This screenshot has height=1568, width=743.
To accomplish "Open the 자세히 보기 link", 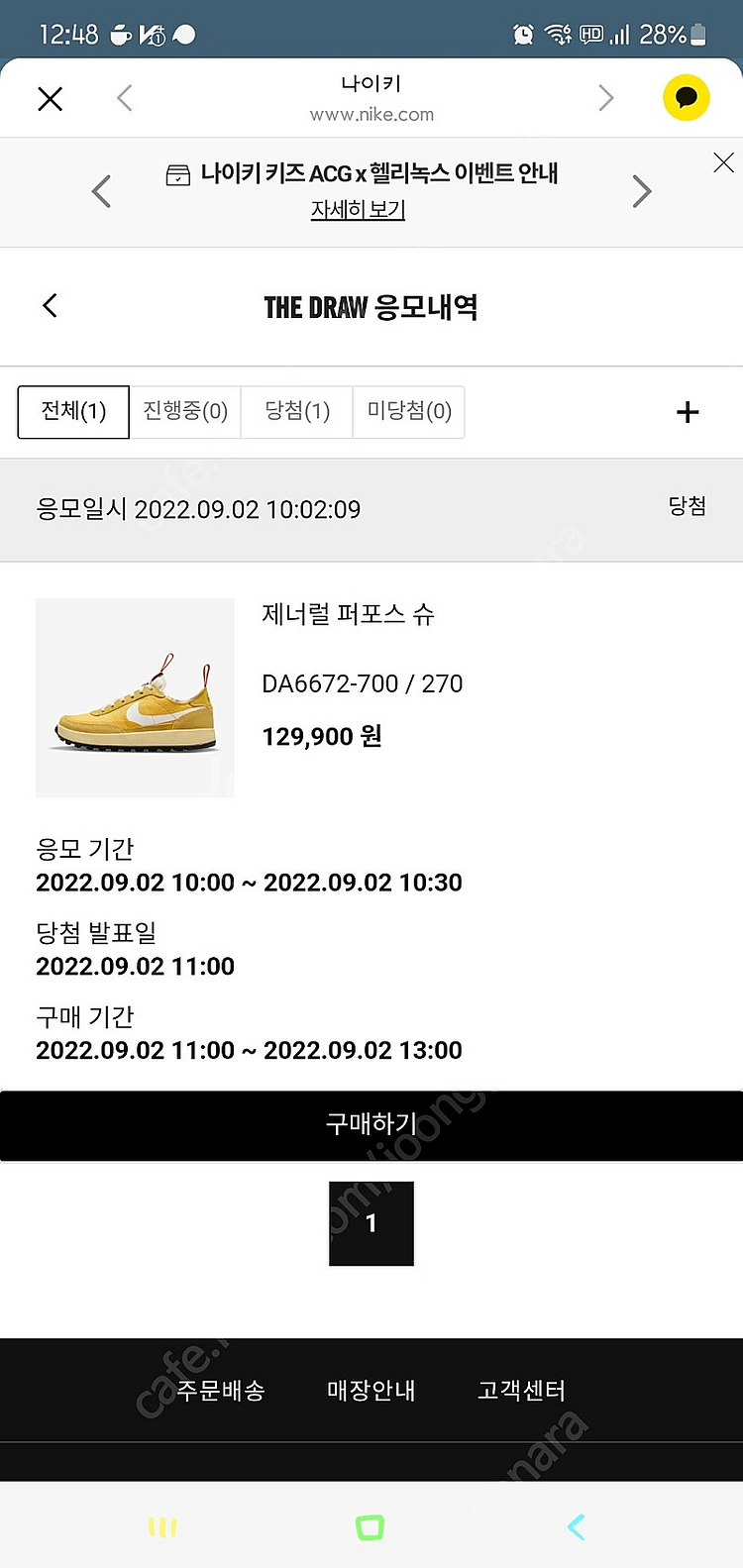I will (358, 210).
